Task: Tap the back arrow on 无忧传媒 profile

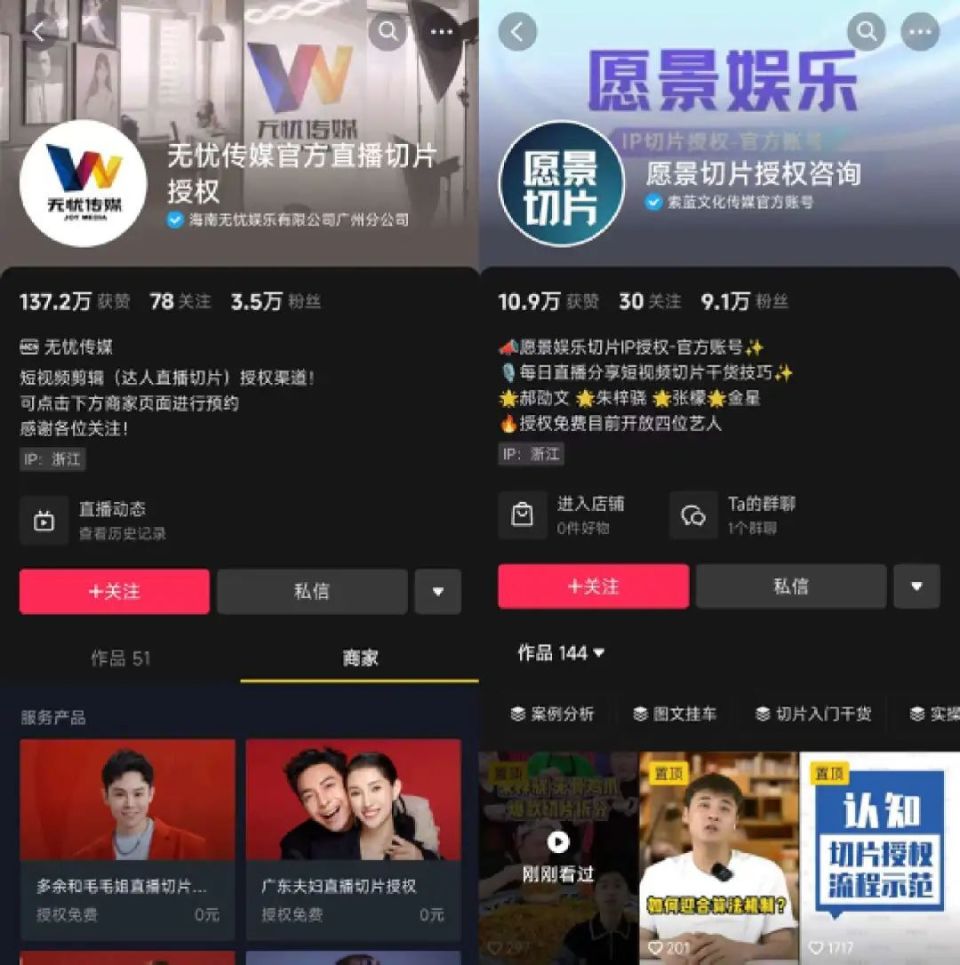Action: (37, 32)
